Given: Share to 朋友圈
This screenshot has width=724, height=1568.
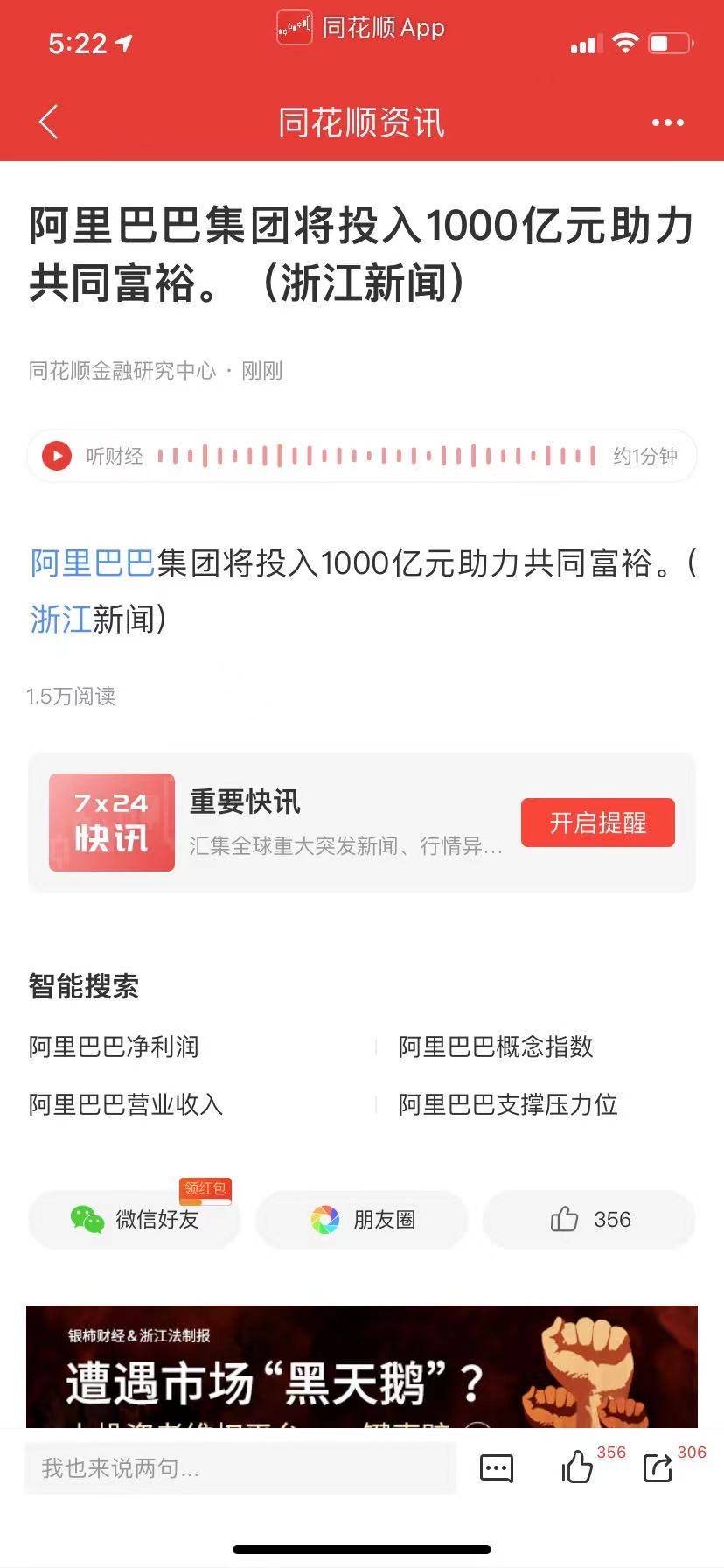Looking at the screenshot, I should point(362,1219).
